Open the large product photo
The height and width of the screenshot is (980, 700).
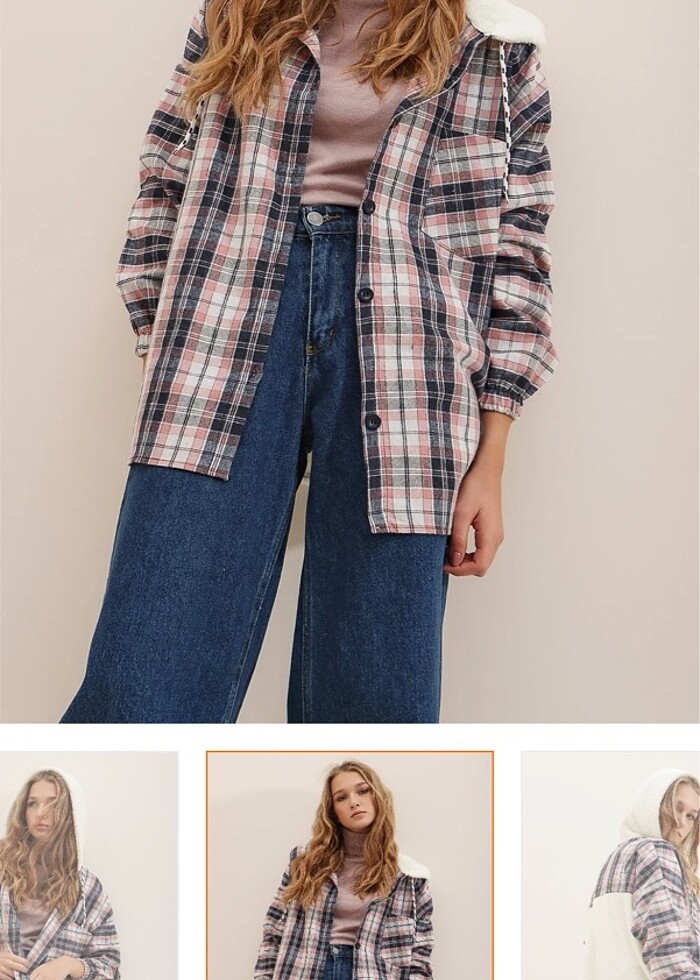tap(350, 360)
